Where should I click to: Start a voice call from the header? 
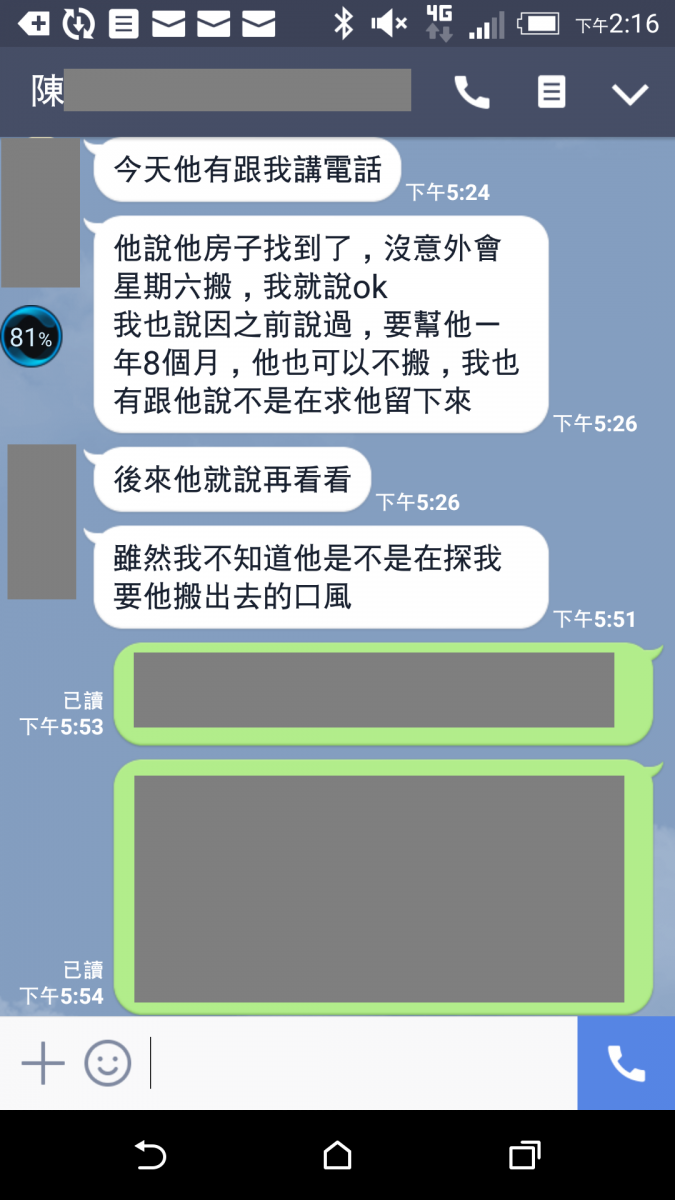pos(472,93)
